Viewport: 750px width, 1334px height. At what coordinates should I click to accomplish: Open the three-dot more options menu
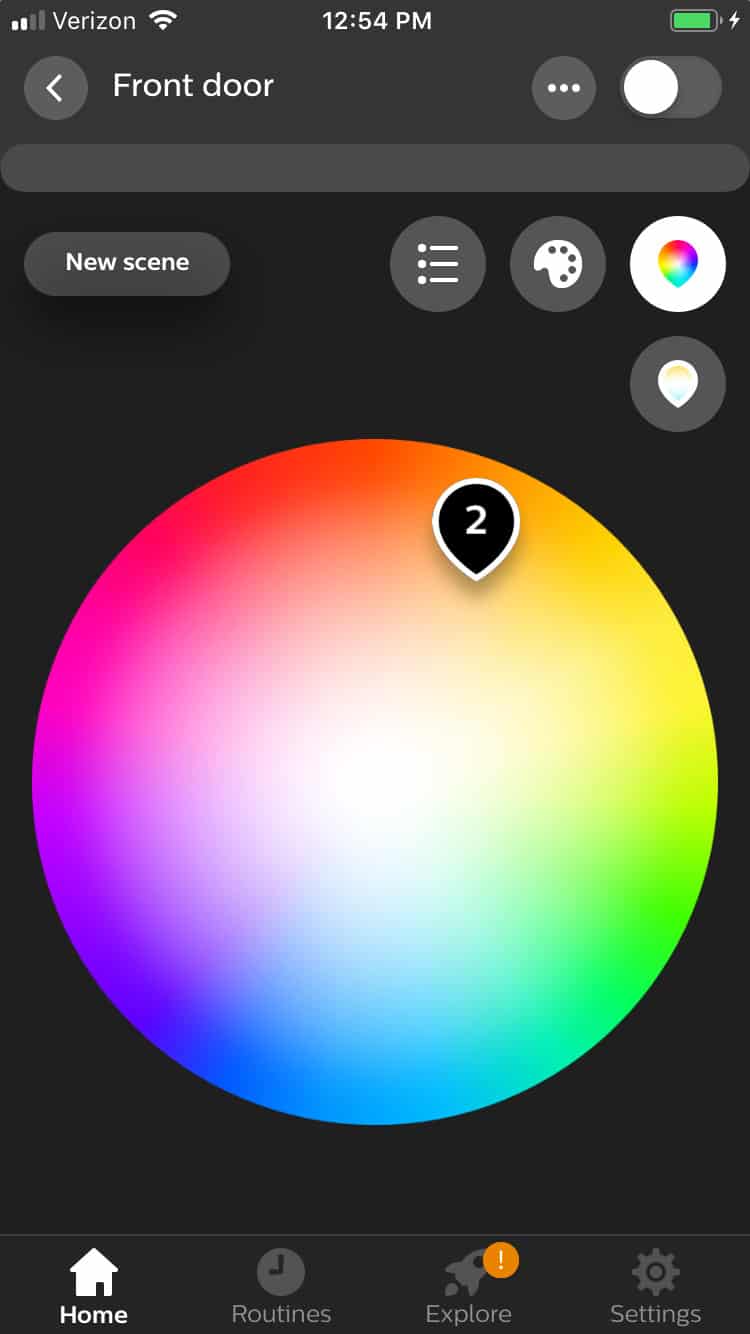click(x=564, y=88)
